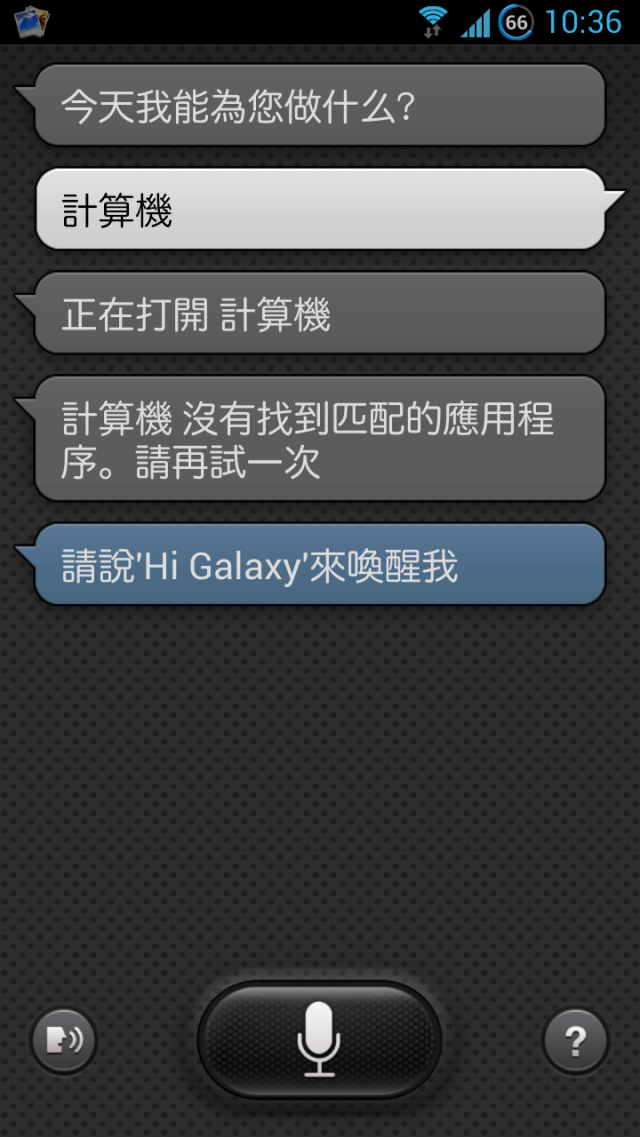Toggle the voice prompt speaker icon
This screenshot has width=640, height=1138.
coord(64,1041)
